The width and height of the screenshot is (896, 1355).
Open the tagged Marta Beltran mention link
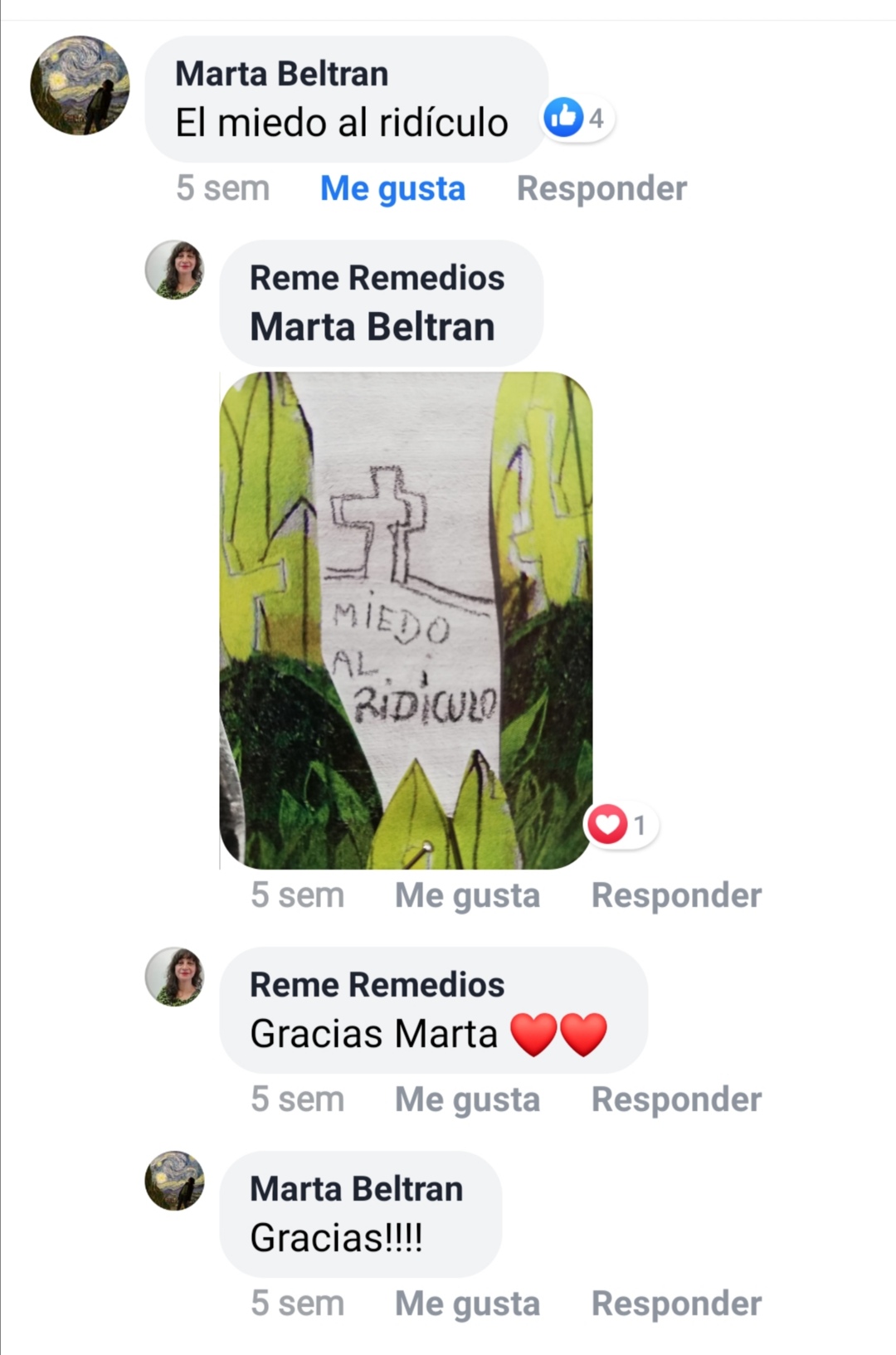[x=373, y=327]
